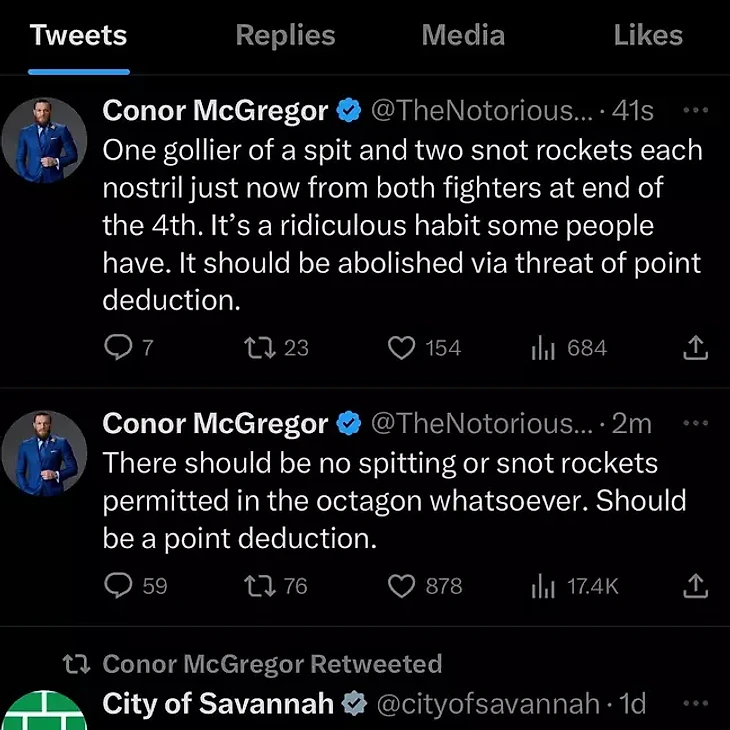
Task: Open the Likes tab
Action: (648, 36)
